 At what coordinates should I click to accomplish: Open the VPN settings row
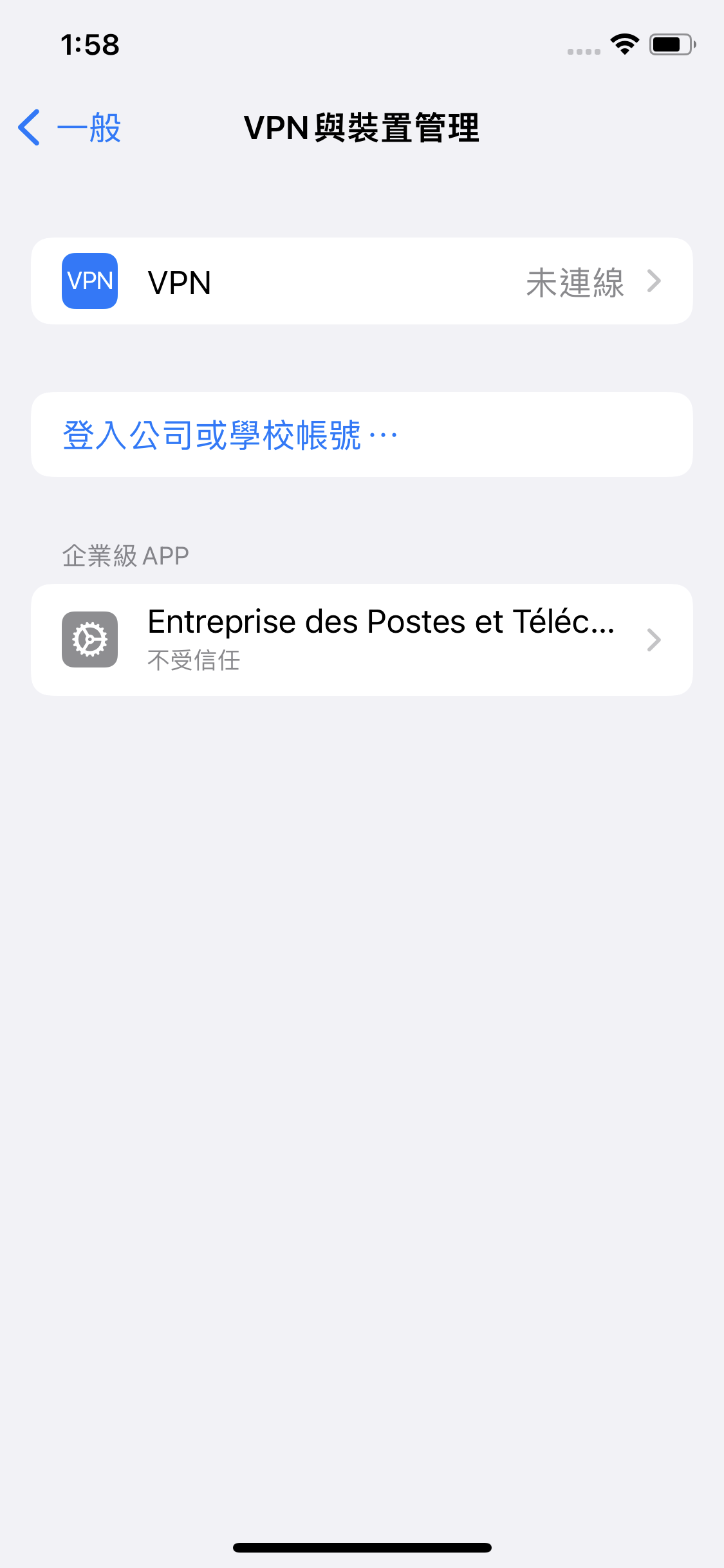pyautogui.click(x=362, y=280)
